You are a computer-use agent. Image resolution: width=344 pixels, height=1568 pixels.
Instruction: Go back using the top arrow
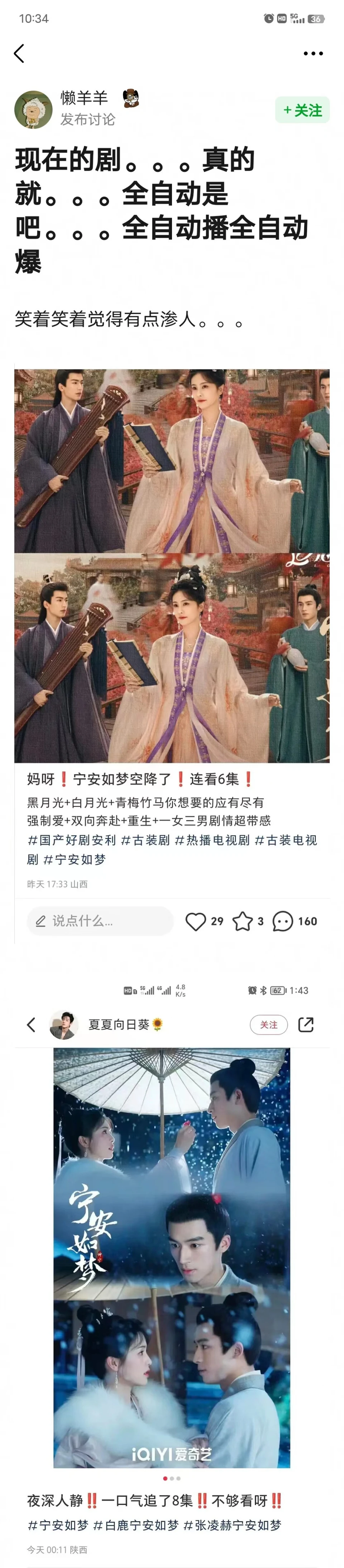tap(19, 54)
